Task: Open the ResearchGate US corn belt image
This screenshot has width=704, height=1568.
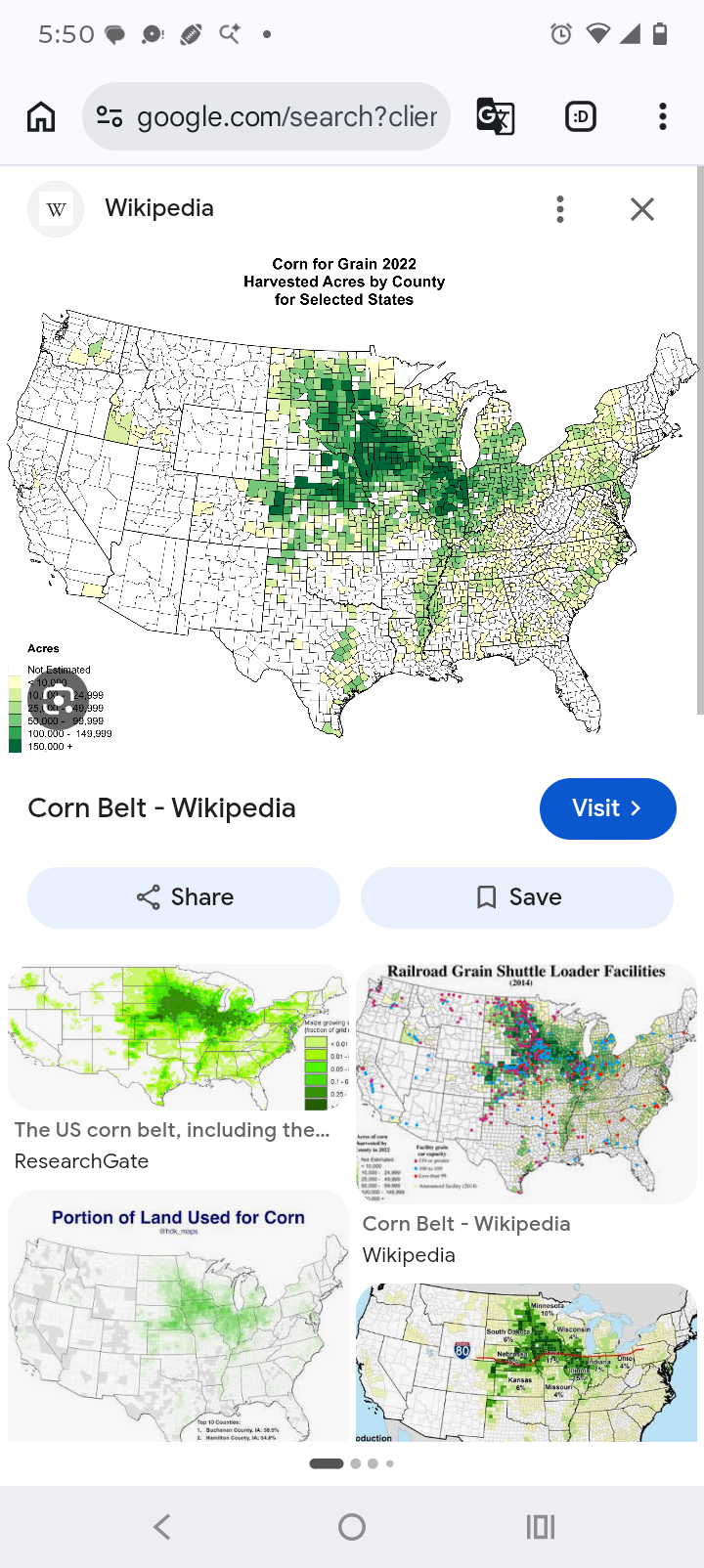Action: tap(178, 1037)
